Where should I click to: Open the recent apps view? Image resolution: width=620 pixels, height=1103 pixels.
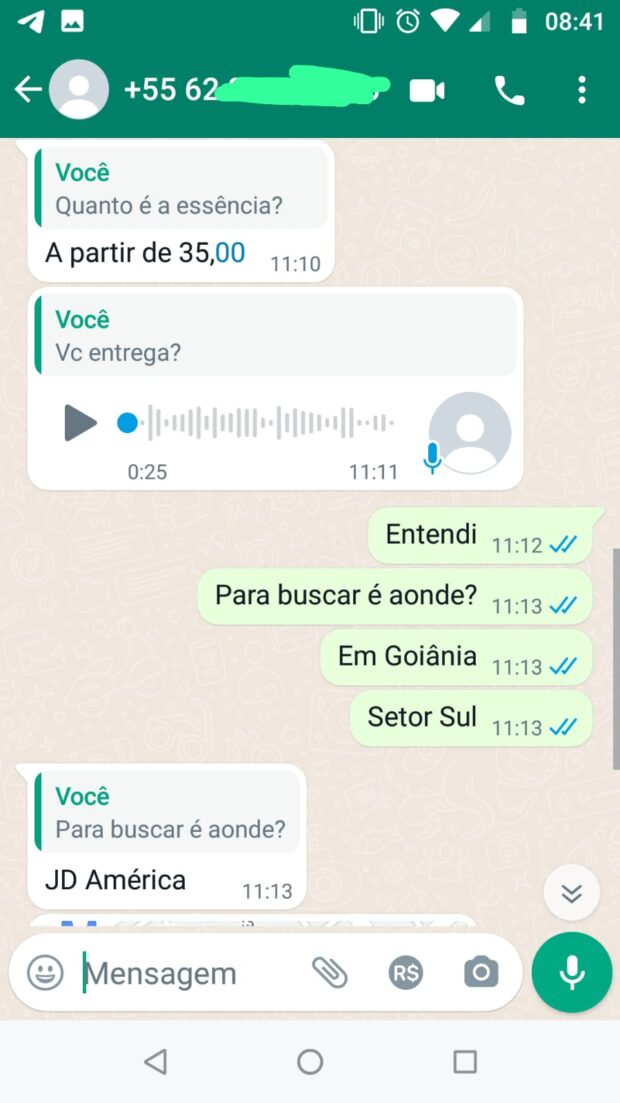pos(464,1061)
